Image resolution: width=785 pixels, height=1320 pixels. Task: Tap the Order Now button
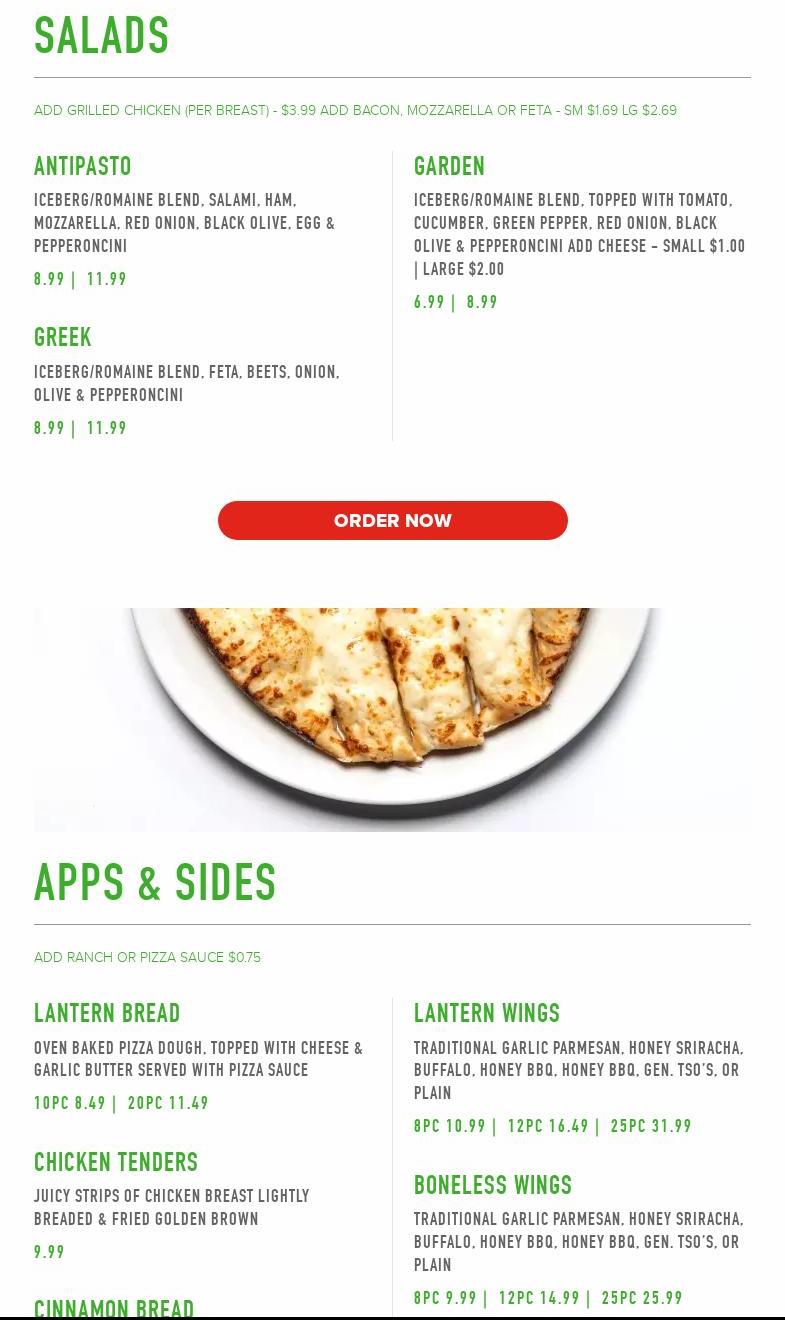[392, 520]
